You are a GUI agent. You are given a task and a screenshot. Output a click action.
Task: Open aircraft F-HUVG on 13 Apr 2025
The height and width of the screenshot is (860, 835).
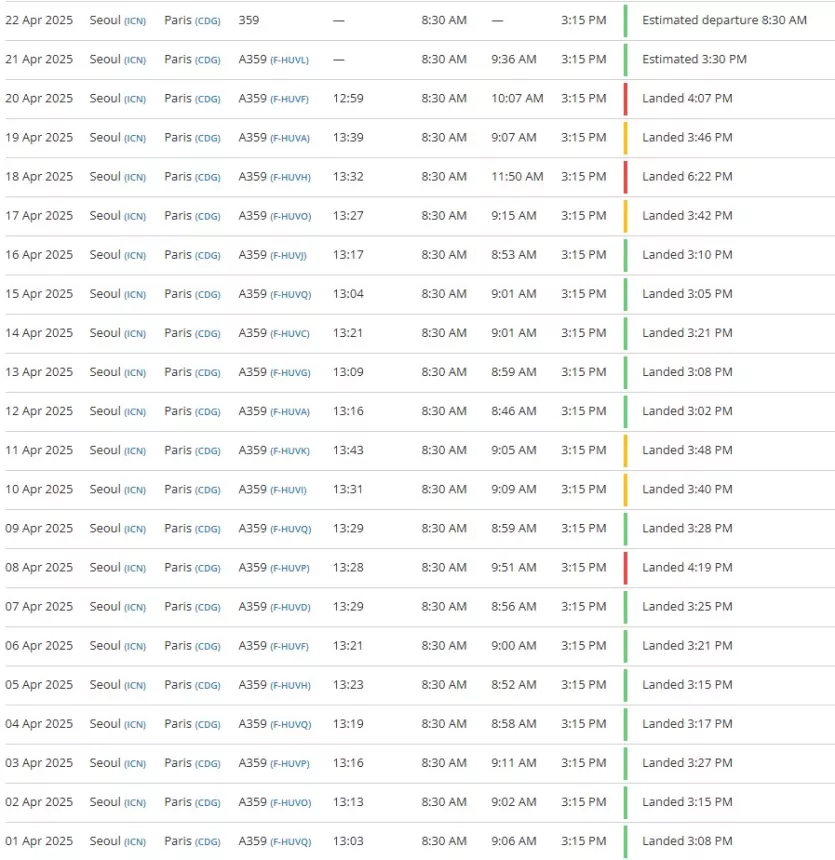pos(290,373)
